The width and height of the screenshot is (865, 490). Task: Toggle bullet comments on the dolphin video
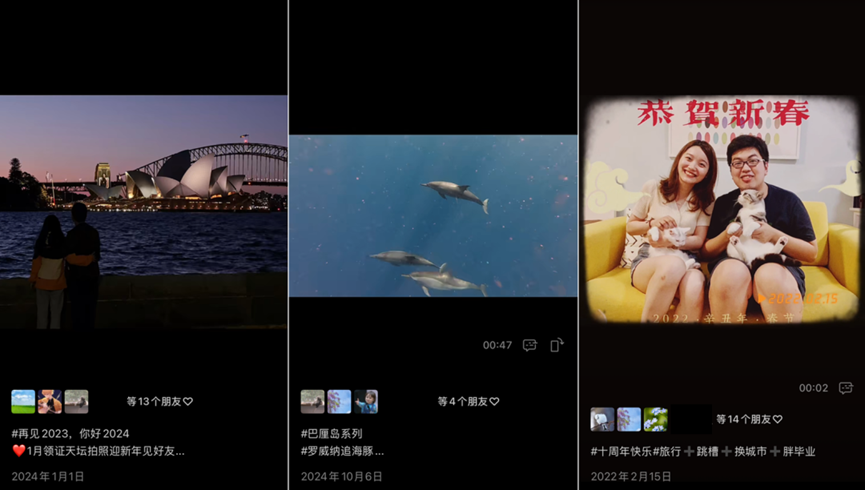coord(530,345)
